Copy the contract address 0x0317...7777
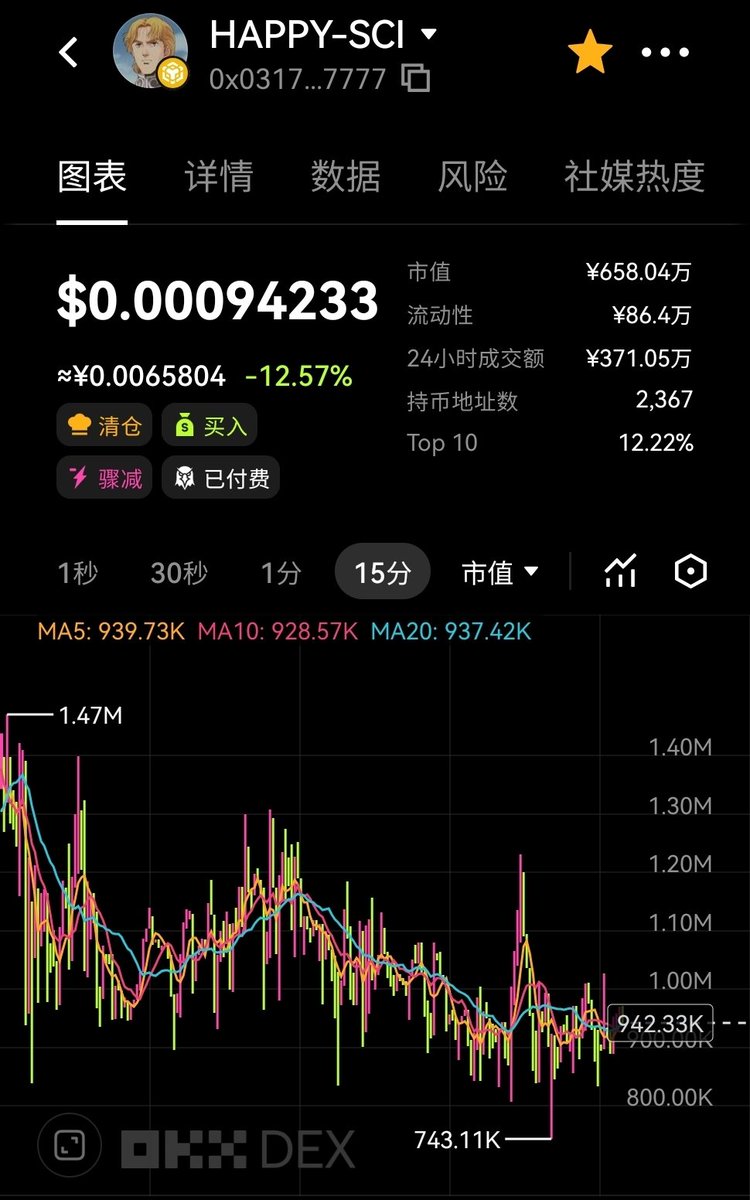The image size is (750, 1200). coord(415,78)
